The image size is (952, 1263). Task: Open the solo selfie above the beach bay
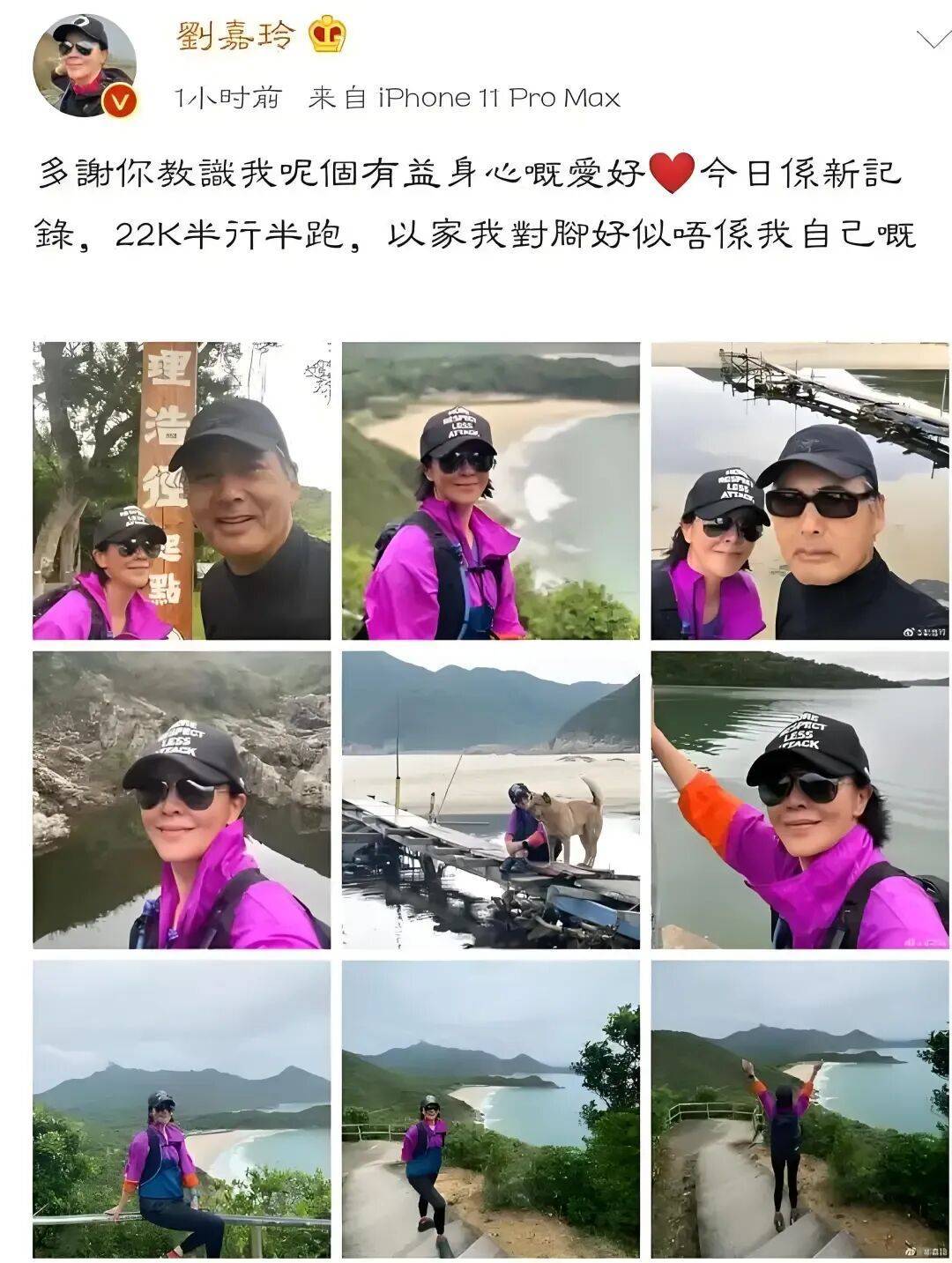491,490
